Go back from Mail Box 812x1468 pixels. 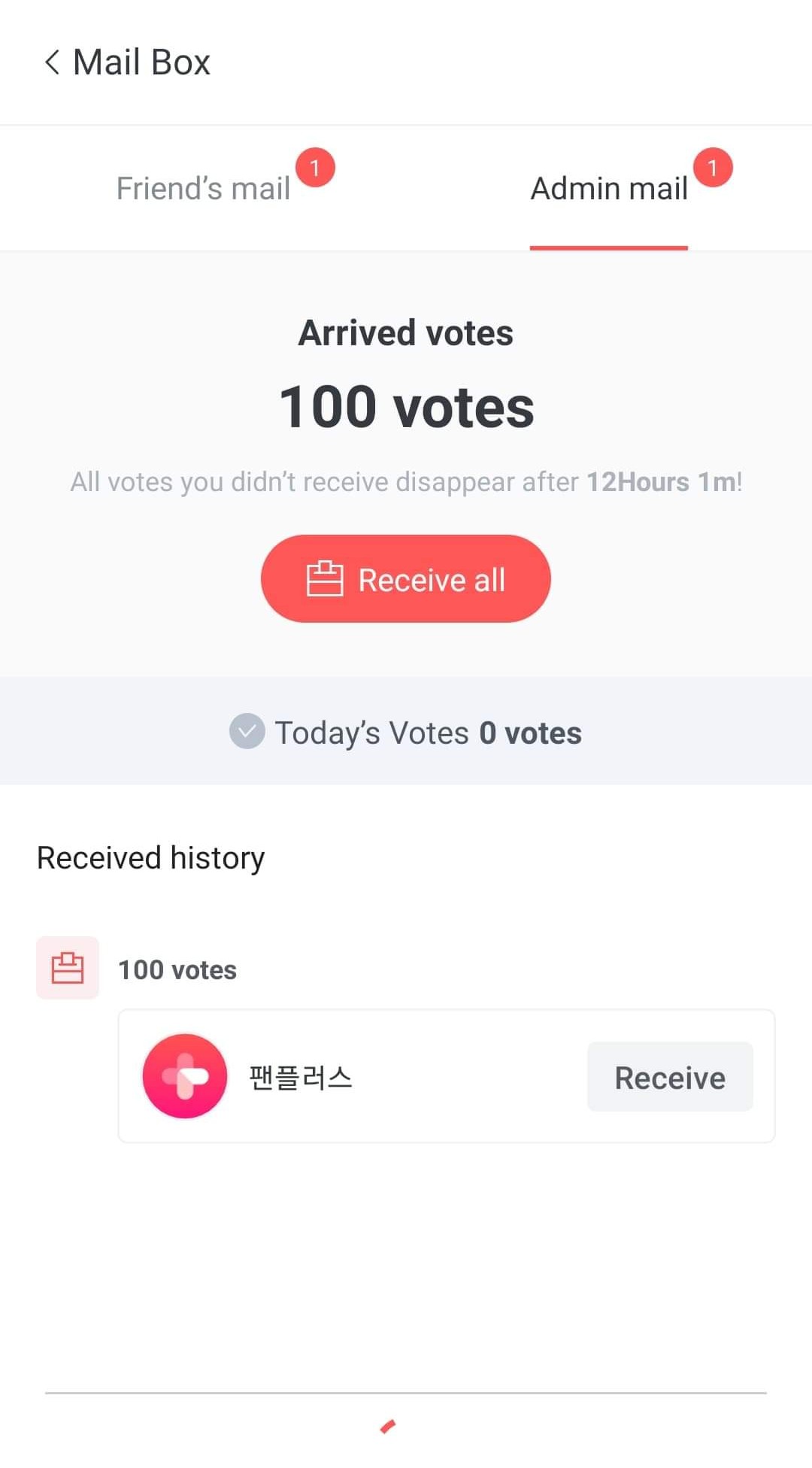[x=52, y=62]
